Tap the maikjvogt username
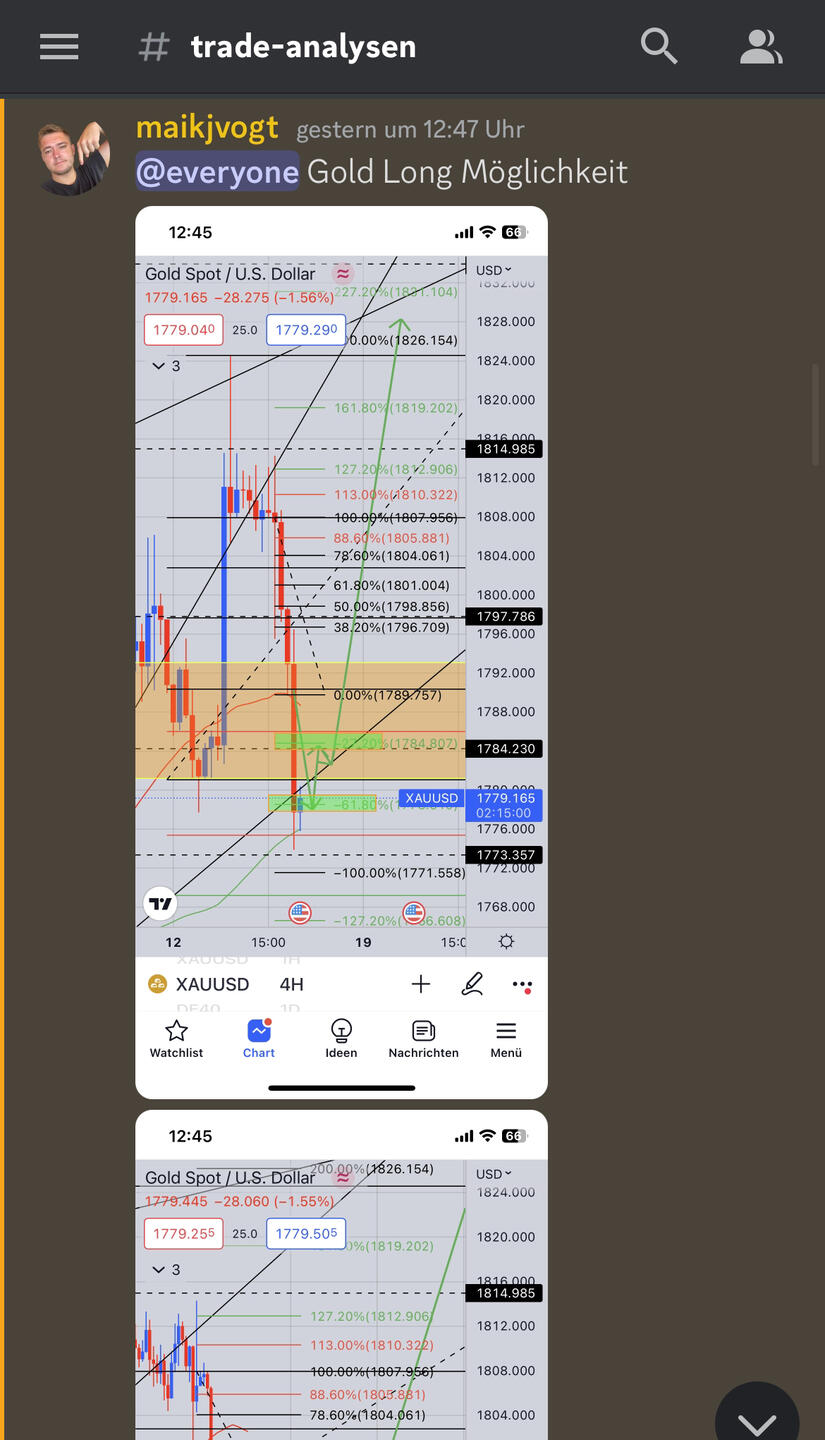 [x=207, y=128]
